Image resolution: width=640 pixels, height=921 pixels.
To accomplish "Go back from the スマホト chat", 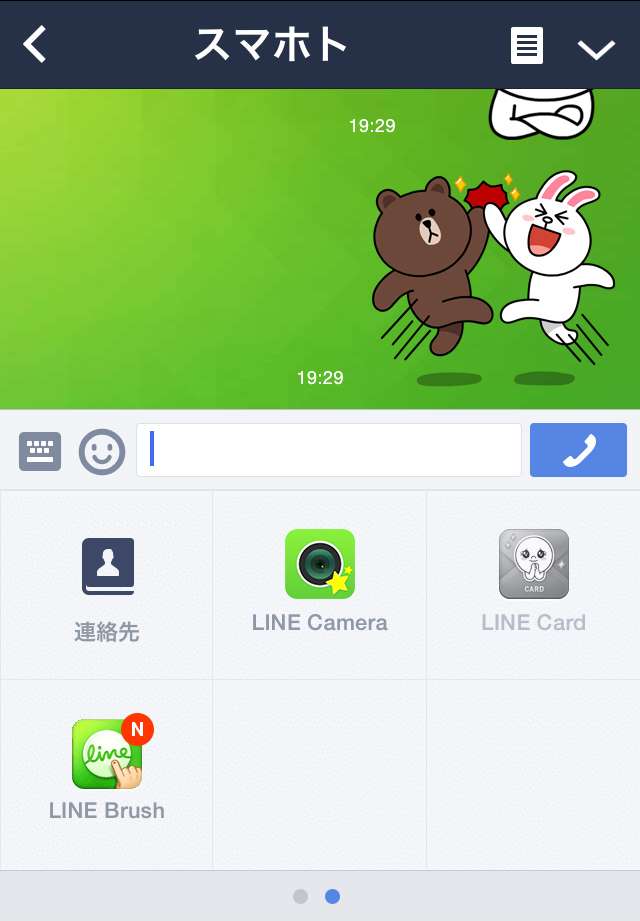I will point(35,45).
